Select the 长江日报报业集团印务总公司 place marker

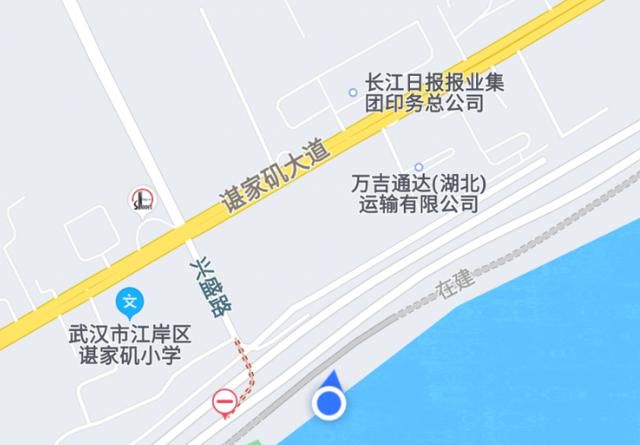352,93
